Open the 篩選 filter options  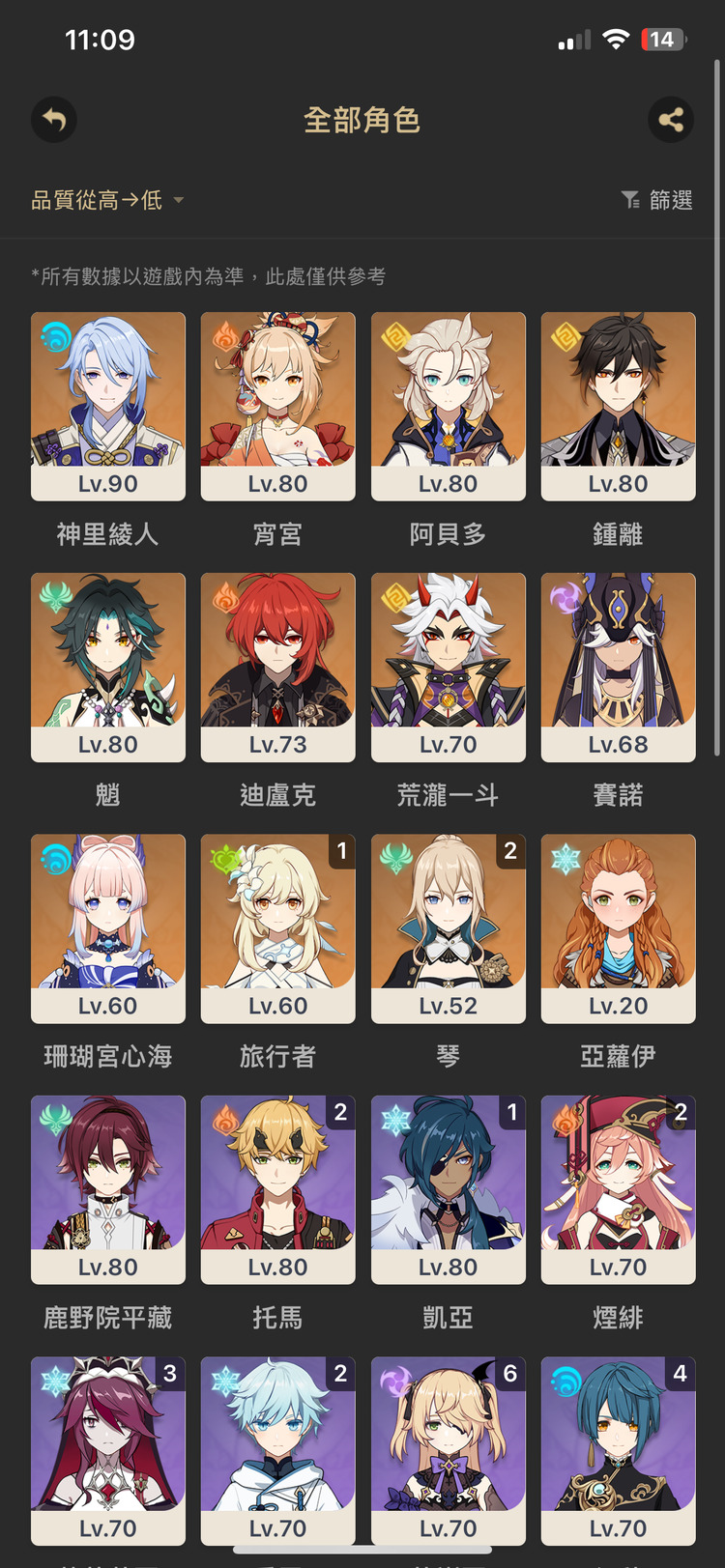point(657,200)
